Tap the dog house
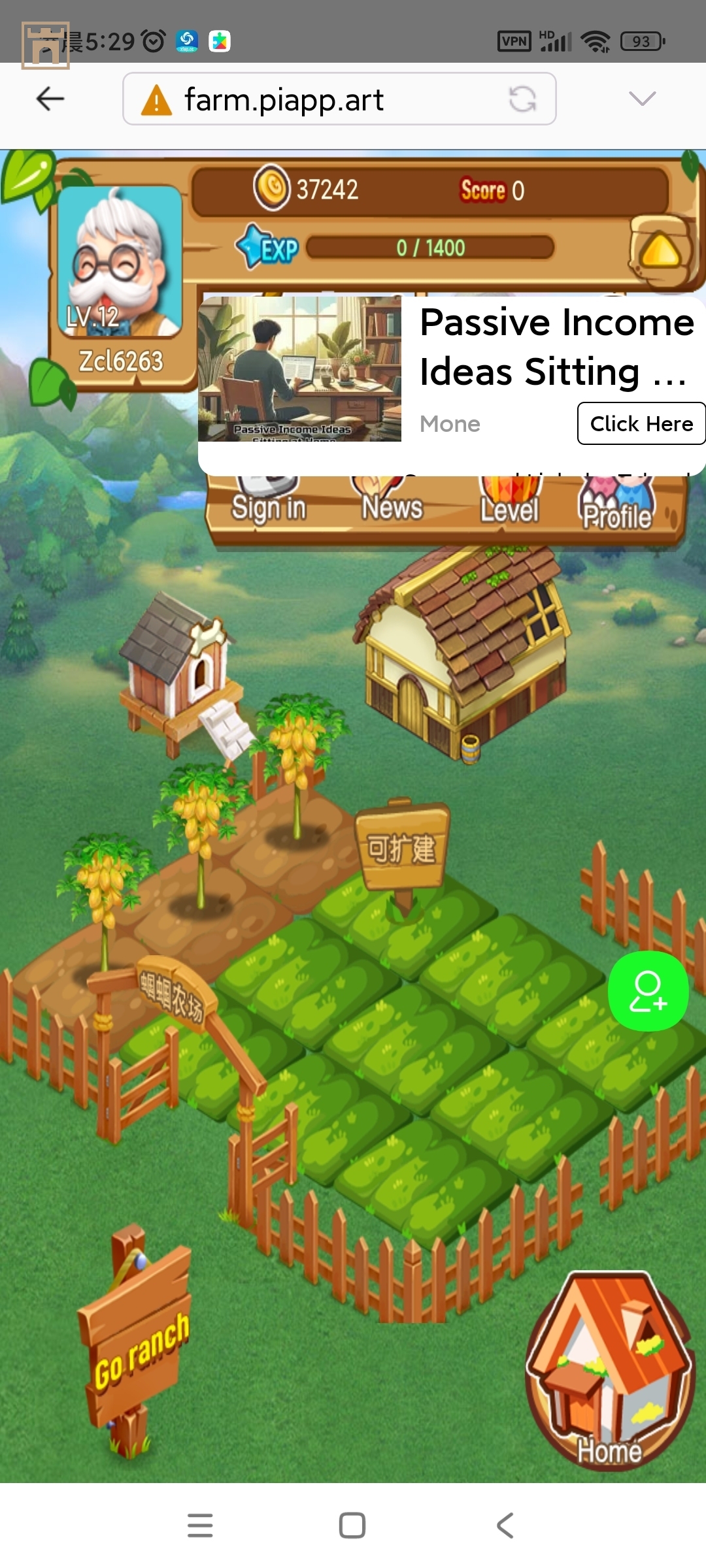 [x=180, y=673]
